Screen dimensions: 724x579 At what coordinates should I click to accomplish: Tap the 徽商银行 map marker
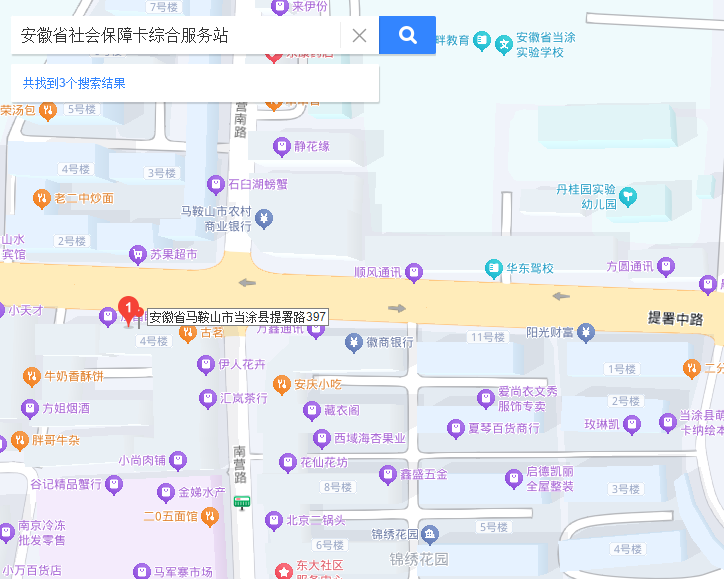click(353, 343)
